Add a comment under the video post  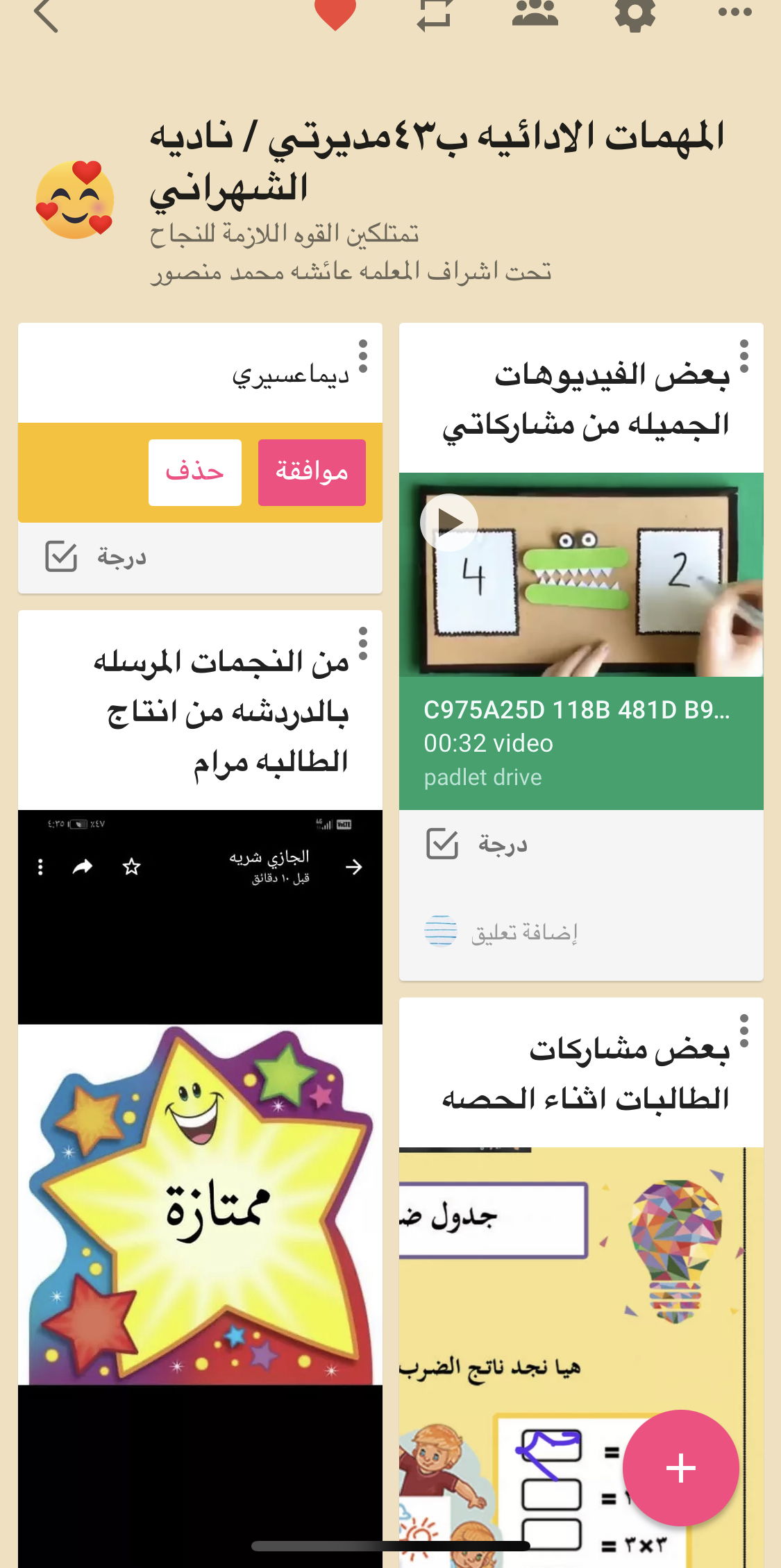(523, 932)
